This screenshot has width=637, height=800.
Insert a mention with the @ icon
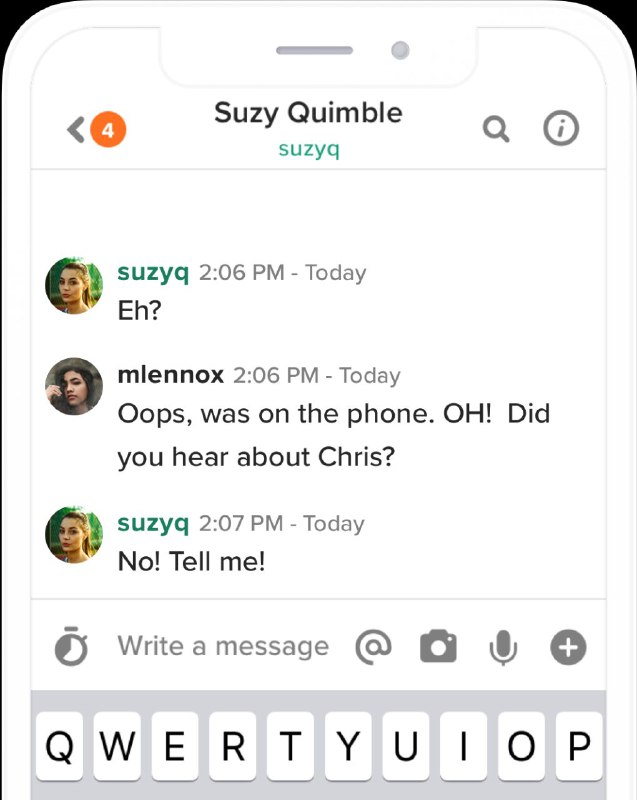tap(373, 647)
